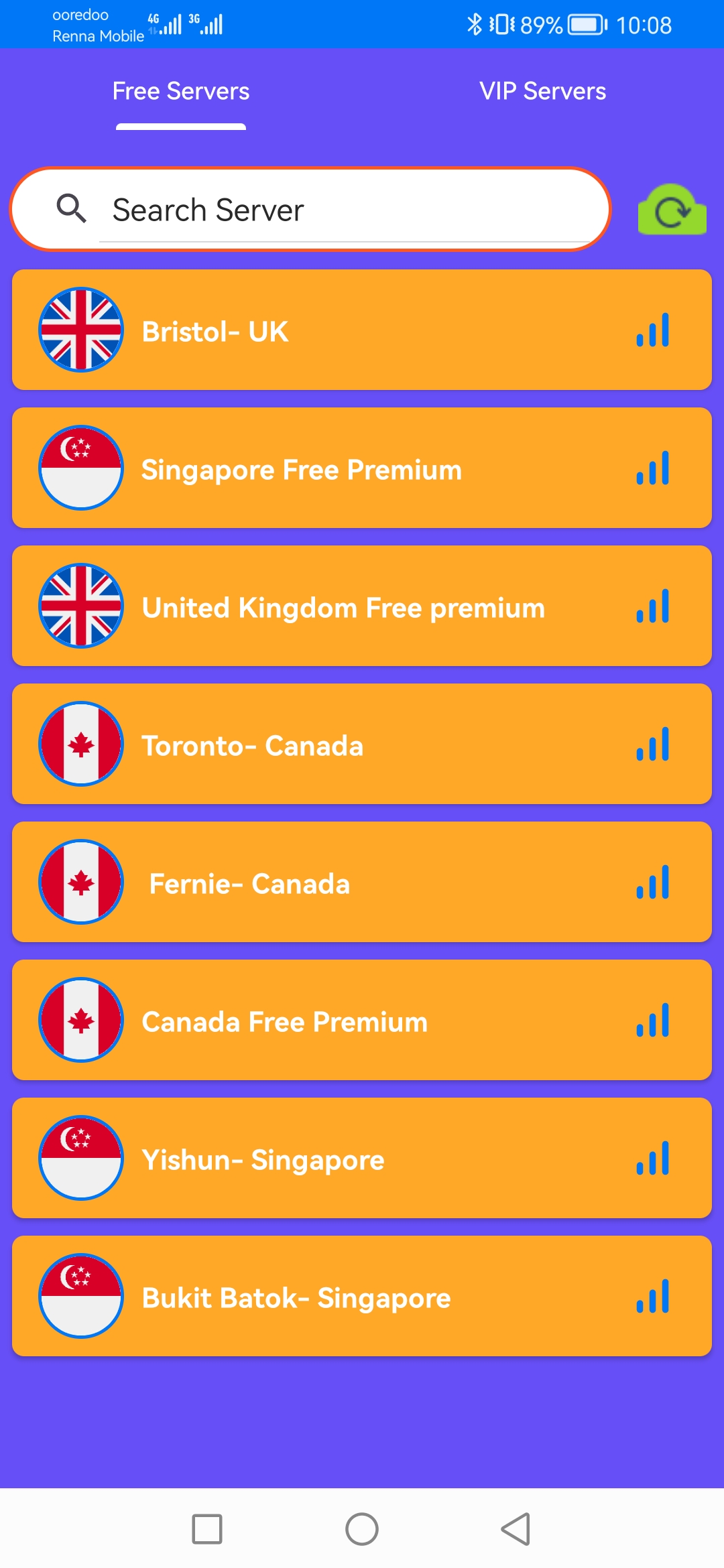Switch to the VIP Servers tab
The image size is (724, 1568).
pyautogui.click(x=542, y=91)
